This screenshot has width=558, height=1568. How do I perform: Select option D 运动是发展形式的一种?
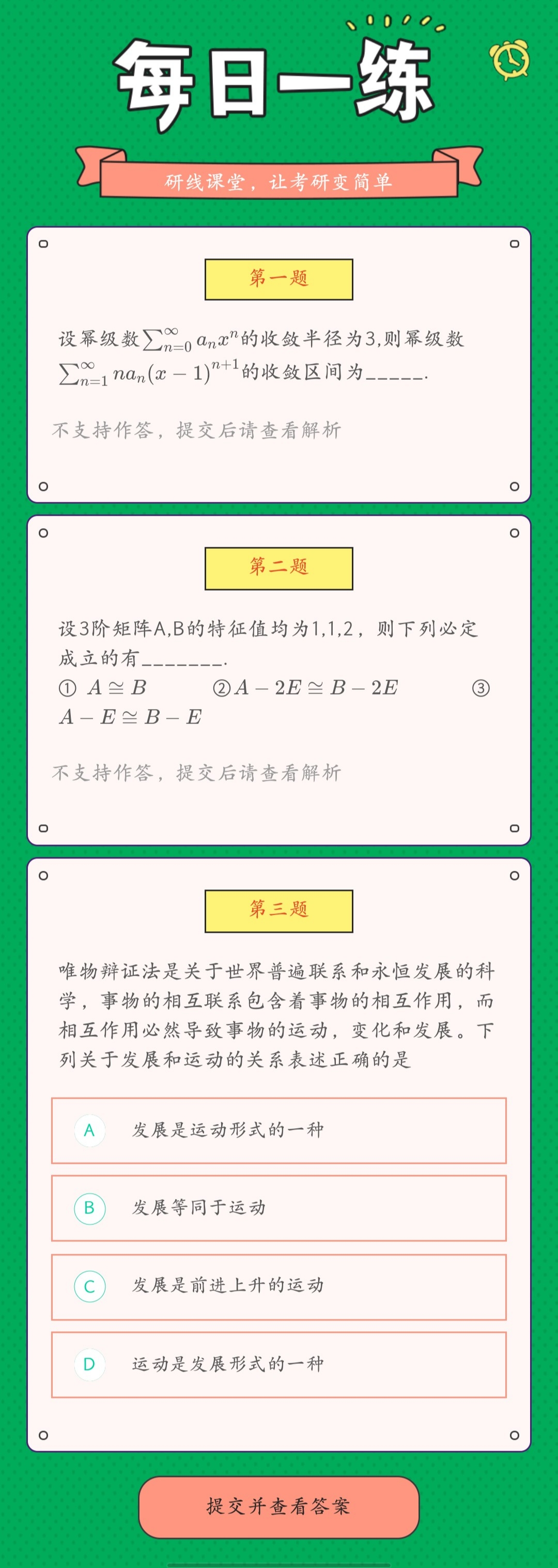click(278, 1364)
